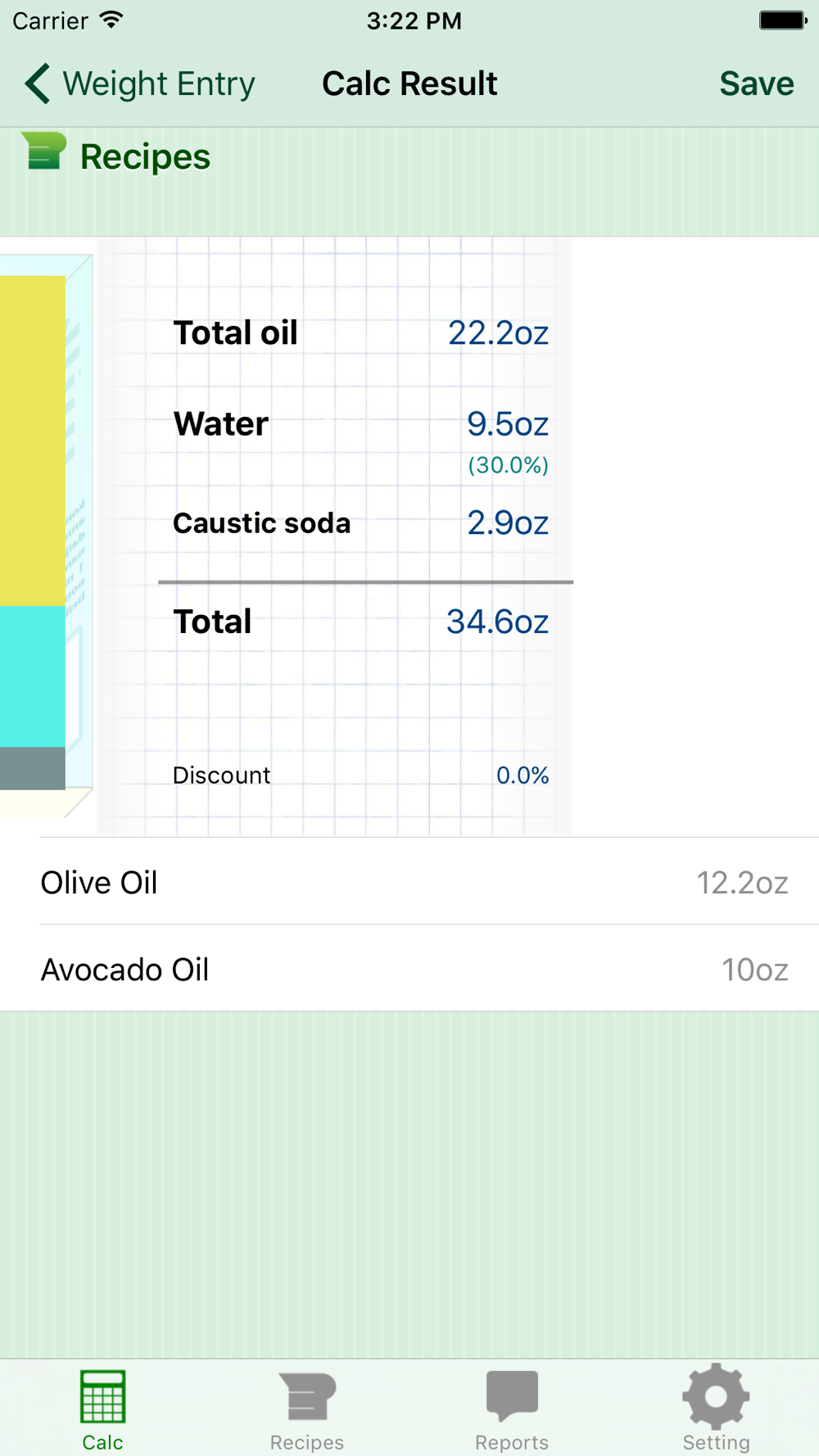Switch to the Calc tab
Viewport: 819px width, 1456px height.
[102, 1410]
